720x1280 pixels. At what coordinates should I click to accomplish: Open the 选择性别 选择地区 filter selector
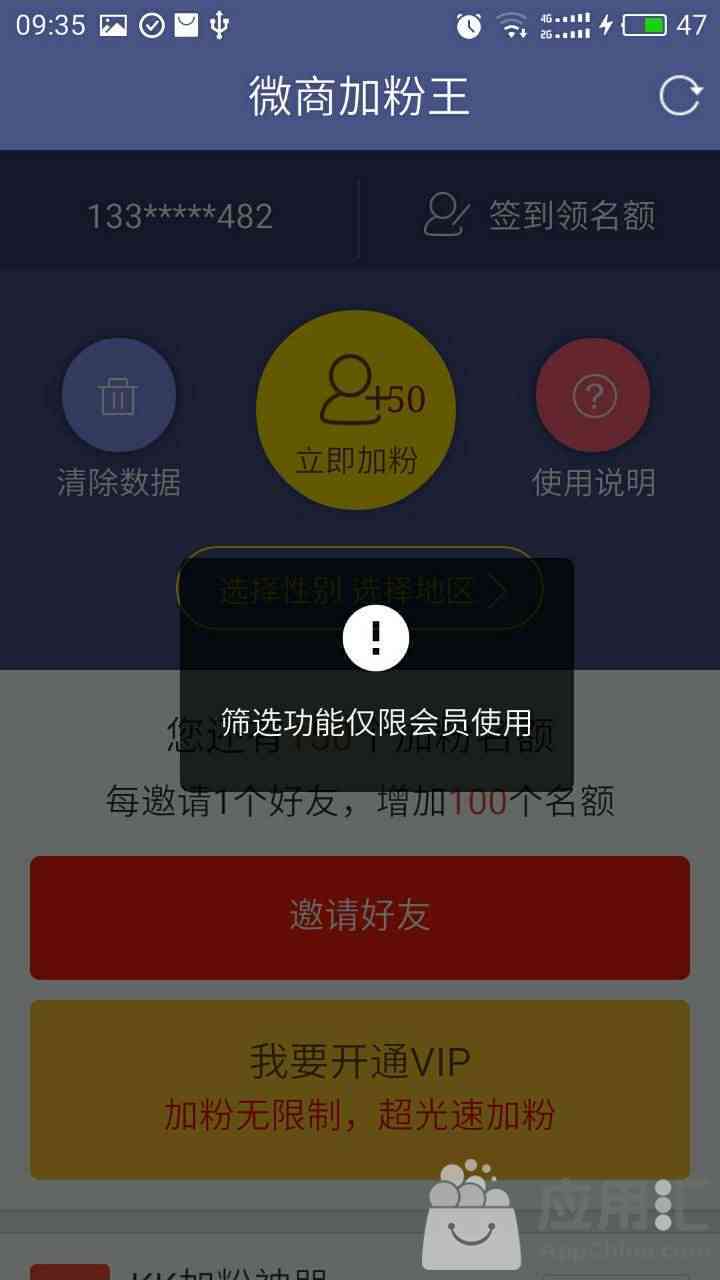tap(360, 589)
